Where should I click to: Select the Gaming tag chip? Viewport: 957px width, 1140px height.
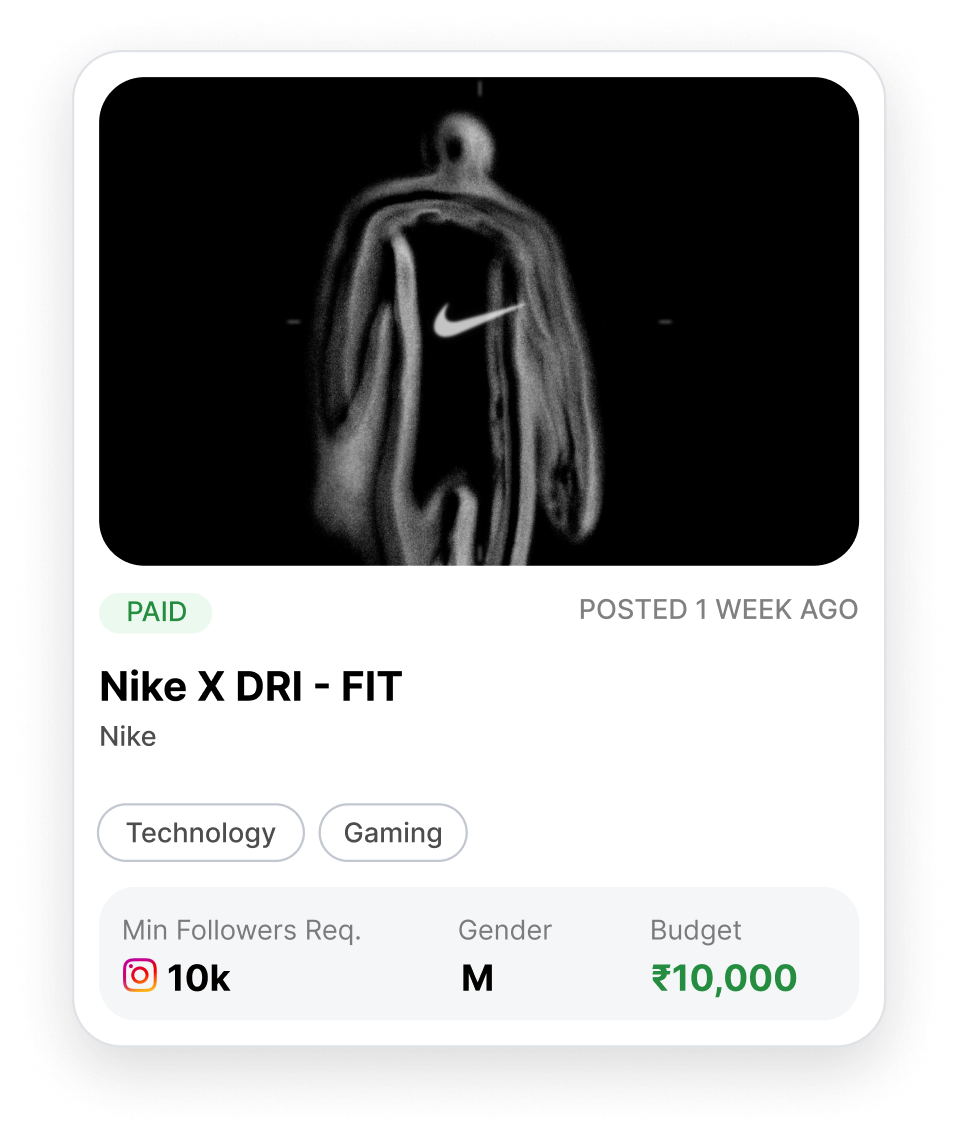(x=393, y=833)
